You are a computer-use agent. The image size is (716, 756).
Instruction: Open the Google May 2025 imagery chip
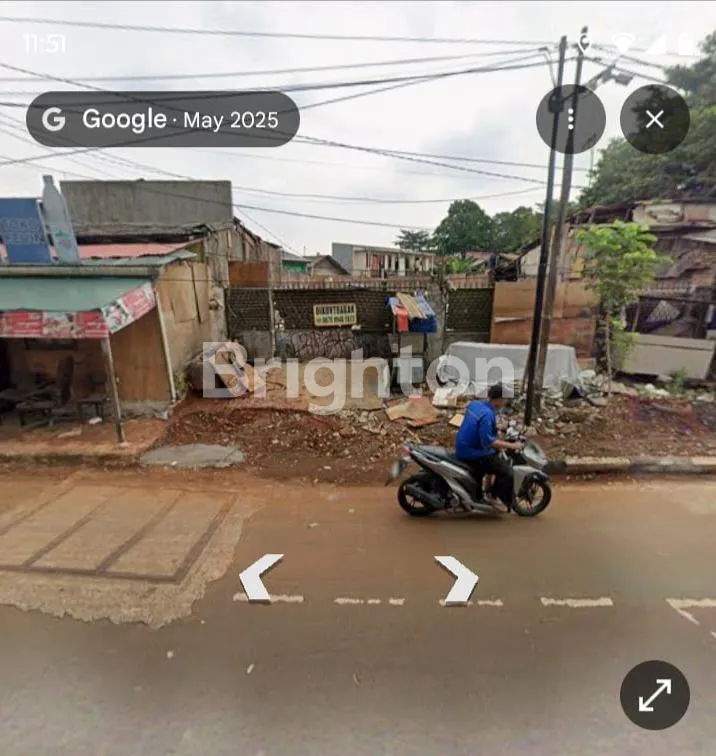[x=162, y=120]
